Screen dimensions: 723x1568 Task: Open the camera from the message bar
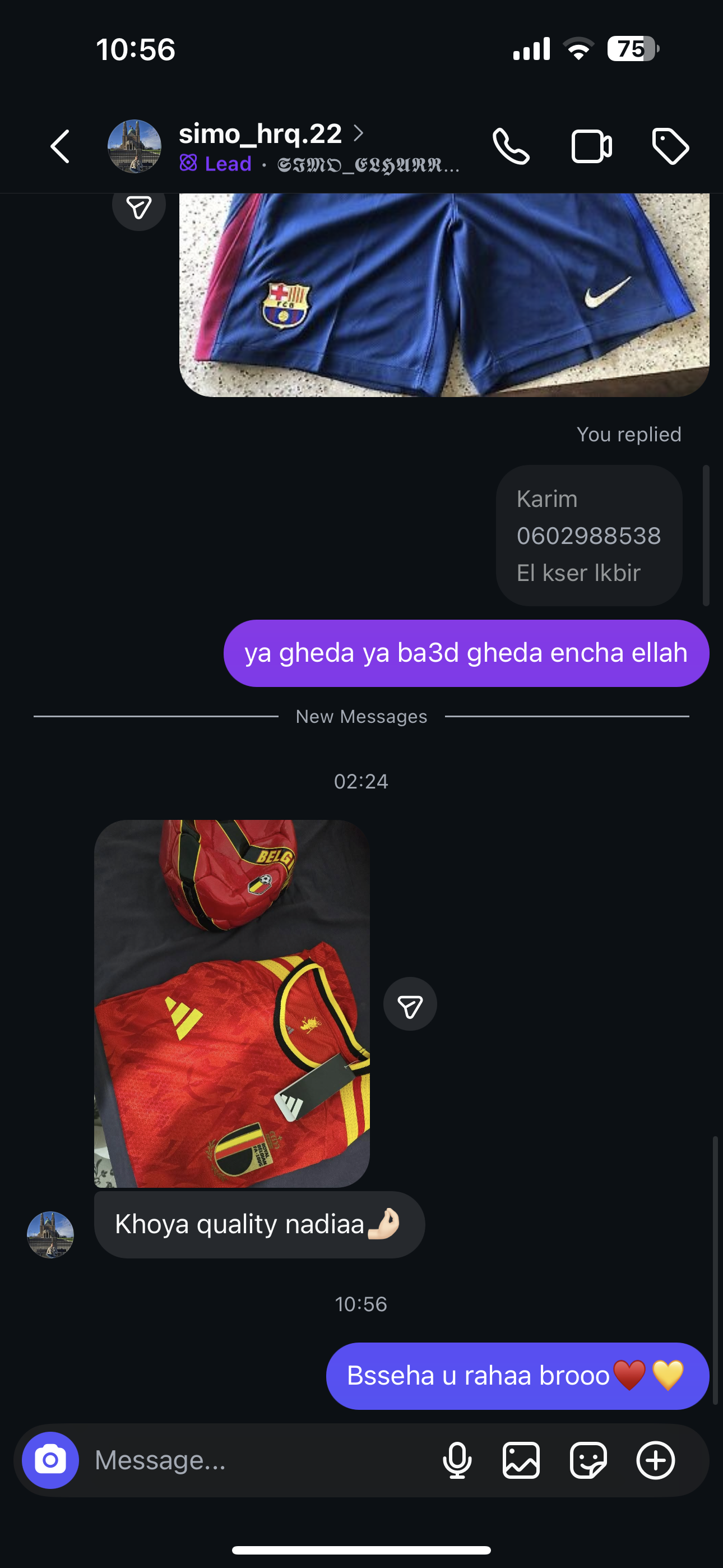50,1460
